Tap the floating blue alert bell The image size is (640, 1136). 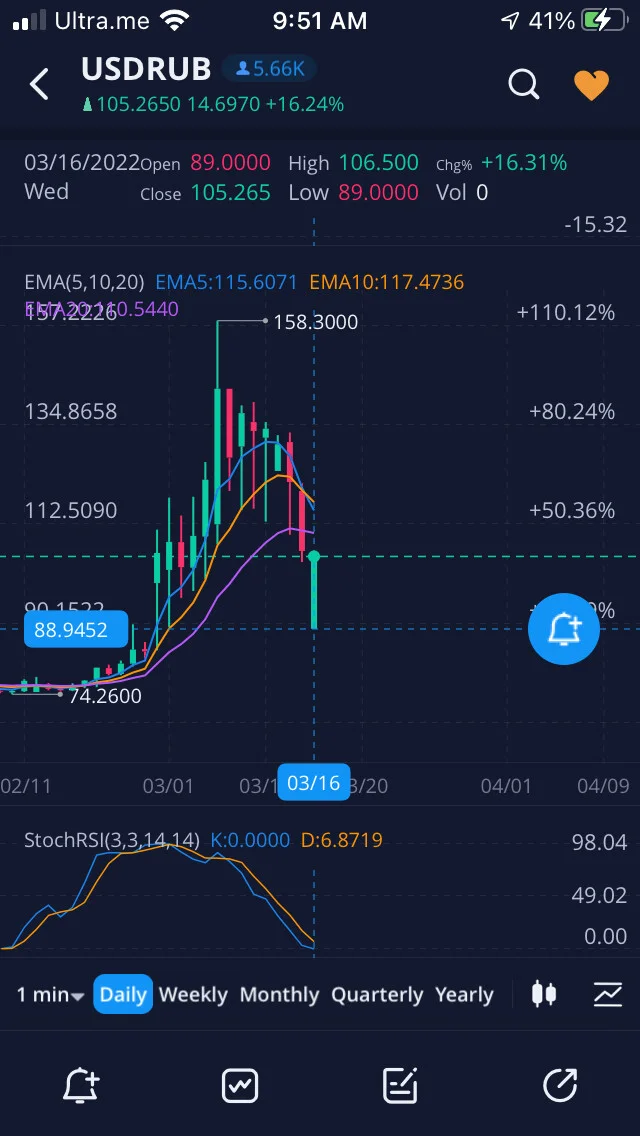564,629
